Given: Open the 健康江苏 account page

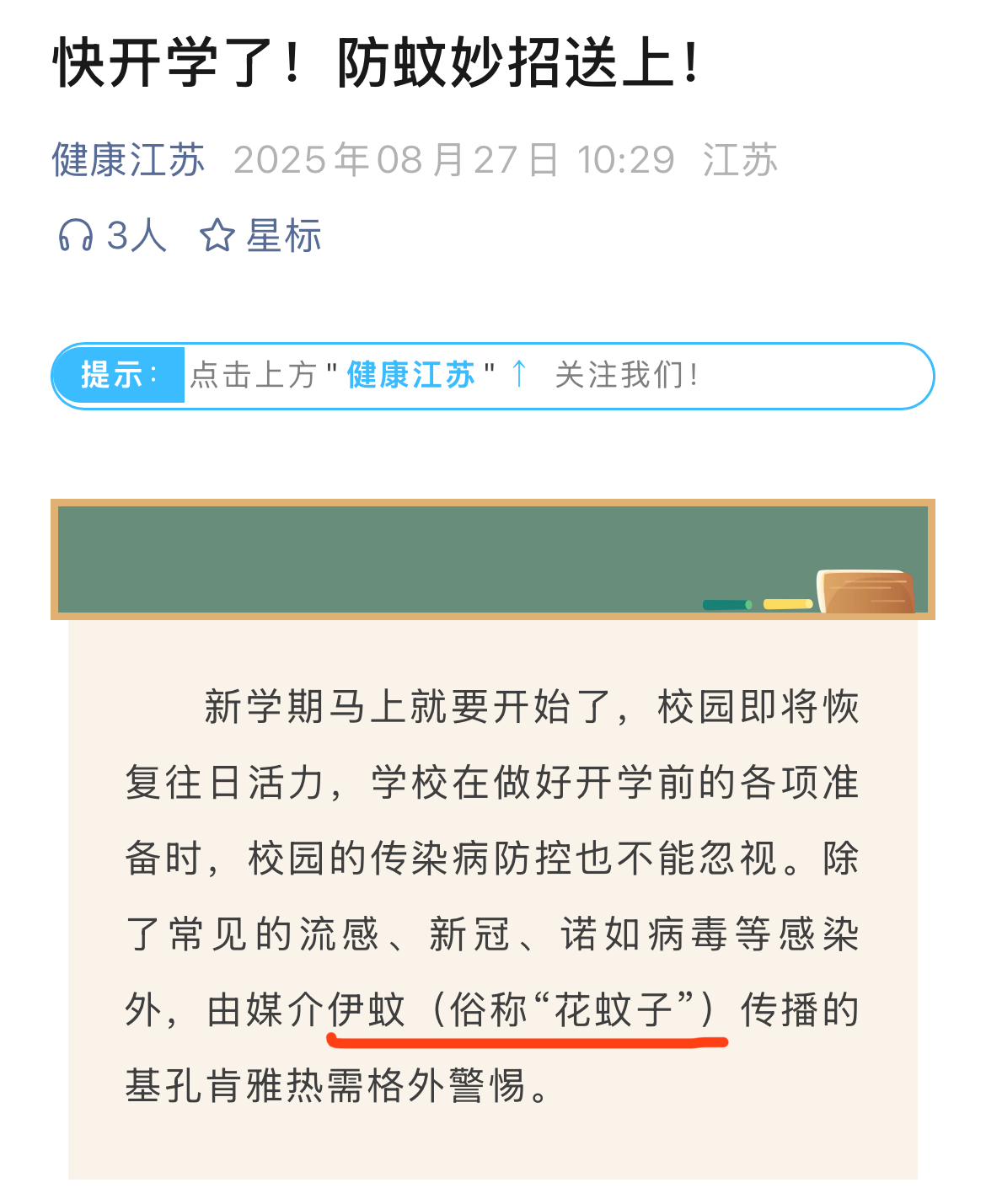Looking at the screenshot, I should point(128,160).
